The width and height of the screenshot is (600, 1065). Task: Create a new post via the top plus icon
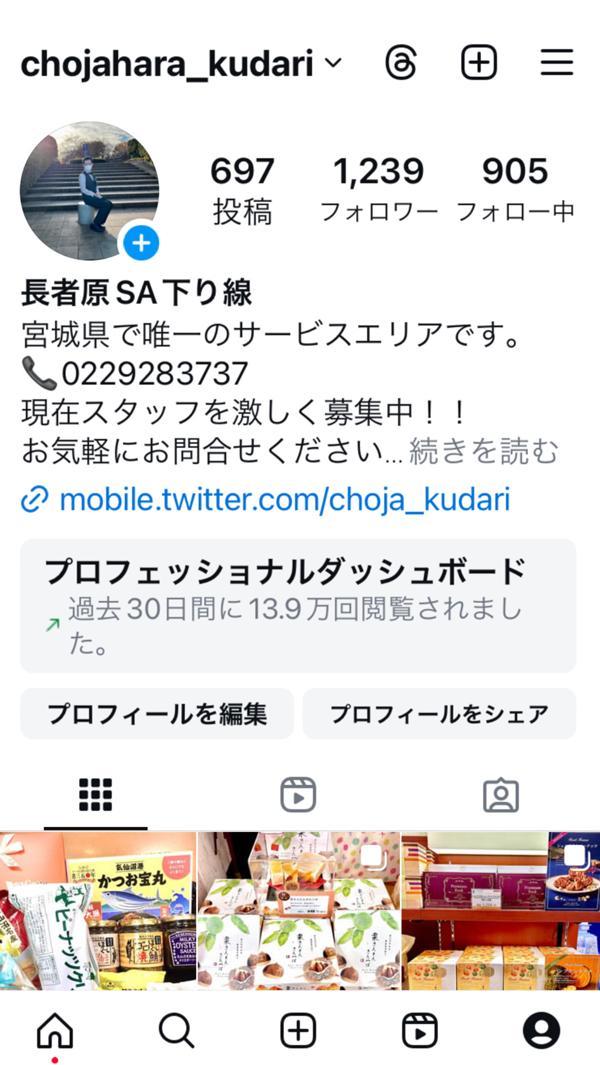(x=478, y=63)
